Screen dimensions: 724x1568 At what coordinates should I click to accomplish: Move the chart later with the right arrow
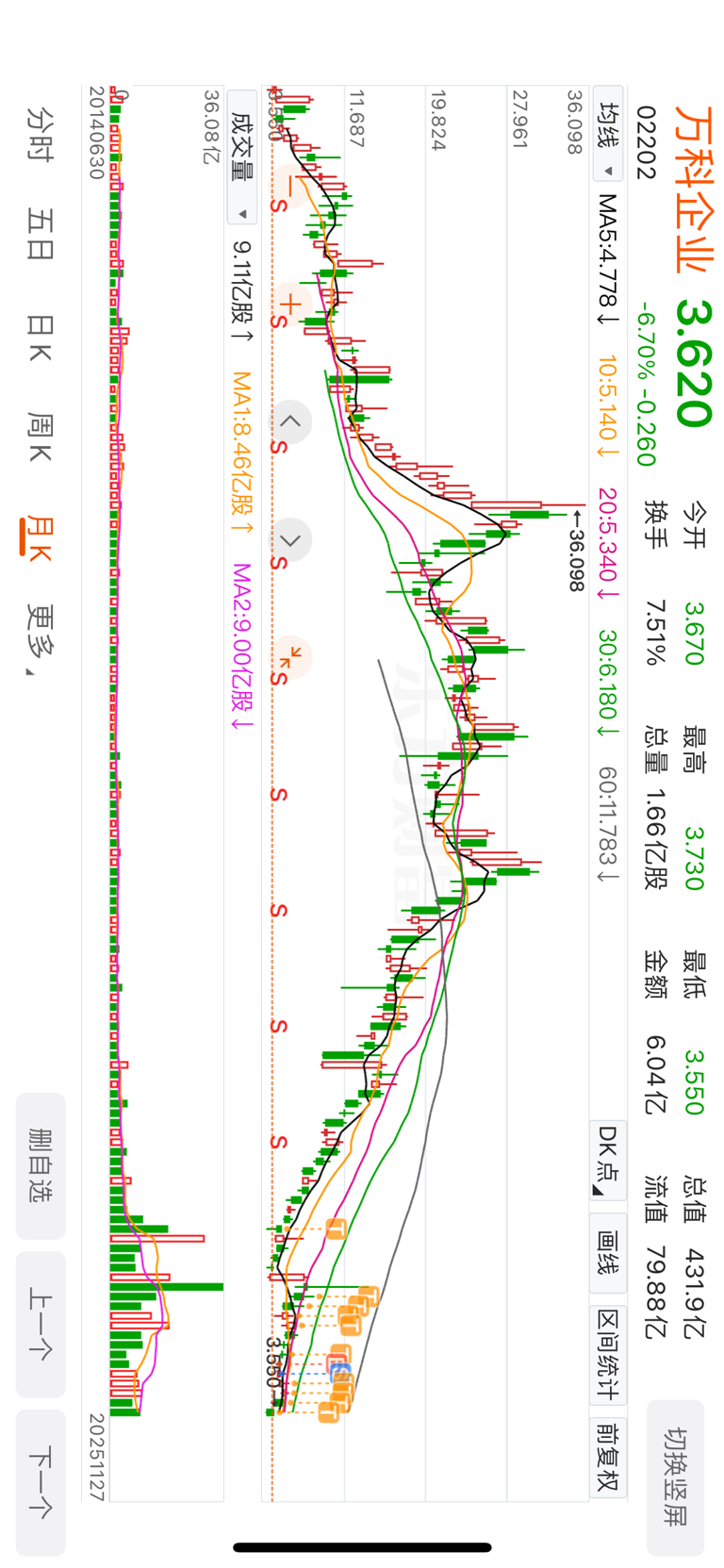point(290,539)
